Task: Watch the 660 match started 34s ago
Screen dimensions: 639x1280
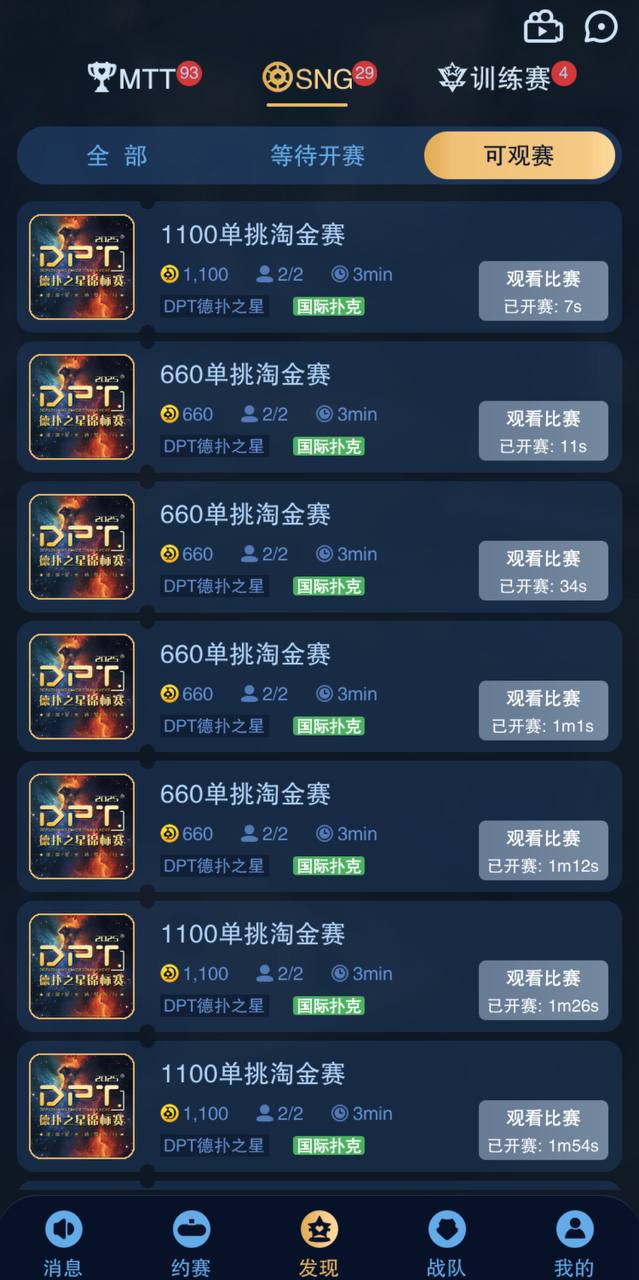Action: 543,571
